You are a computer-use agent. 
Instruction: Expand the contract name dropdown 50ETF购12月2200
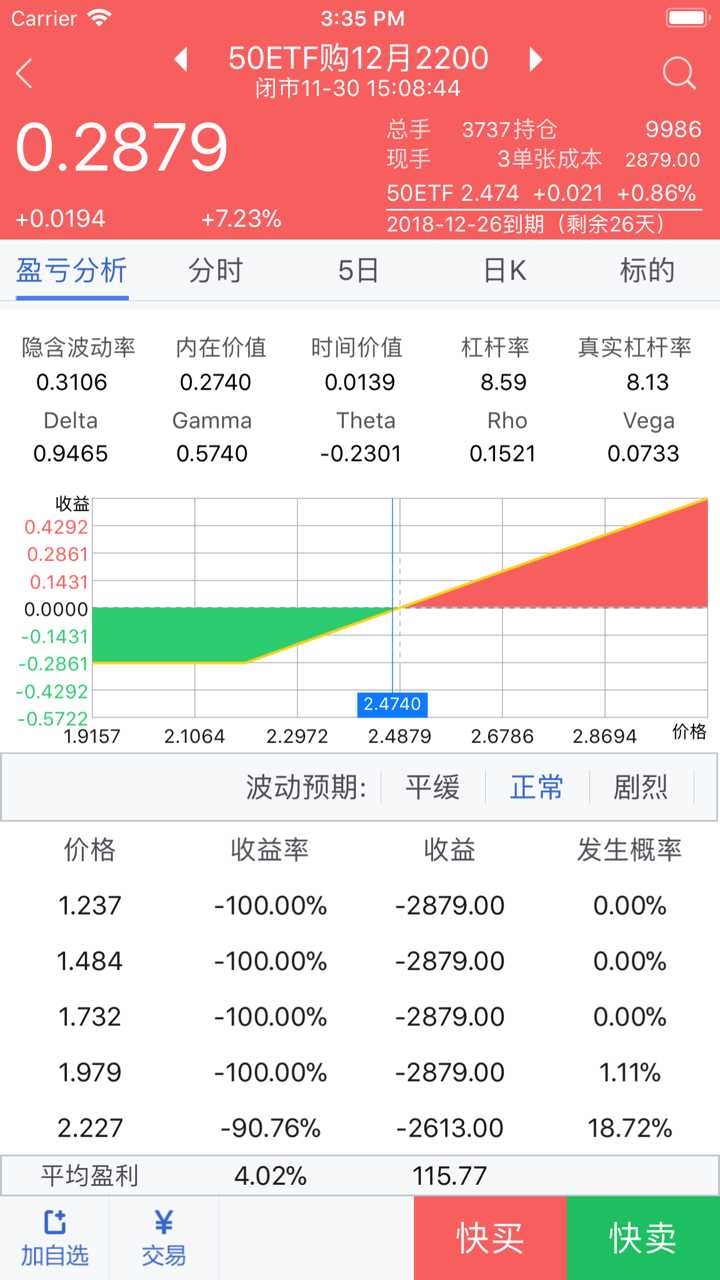[360, 60]
